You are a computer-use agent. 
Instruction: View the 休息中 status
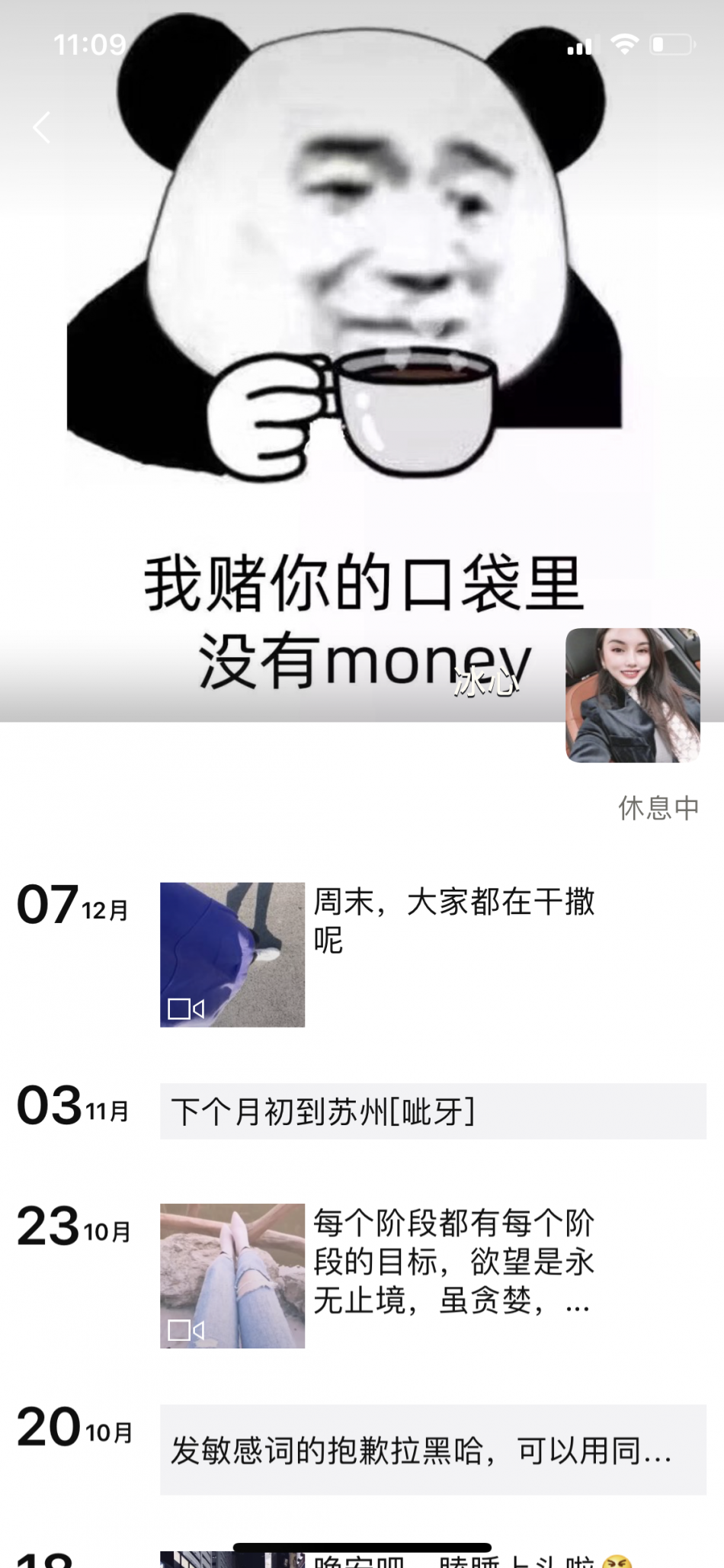[658, 808]
